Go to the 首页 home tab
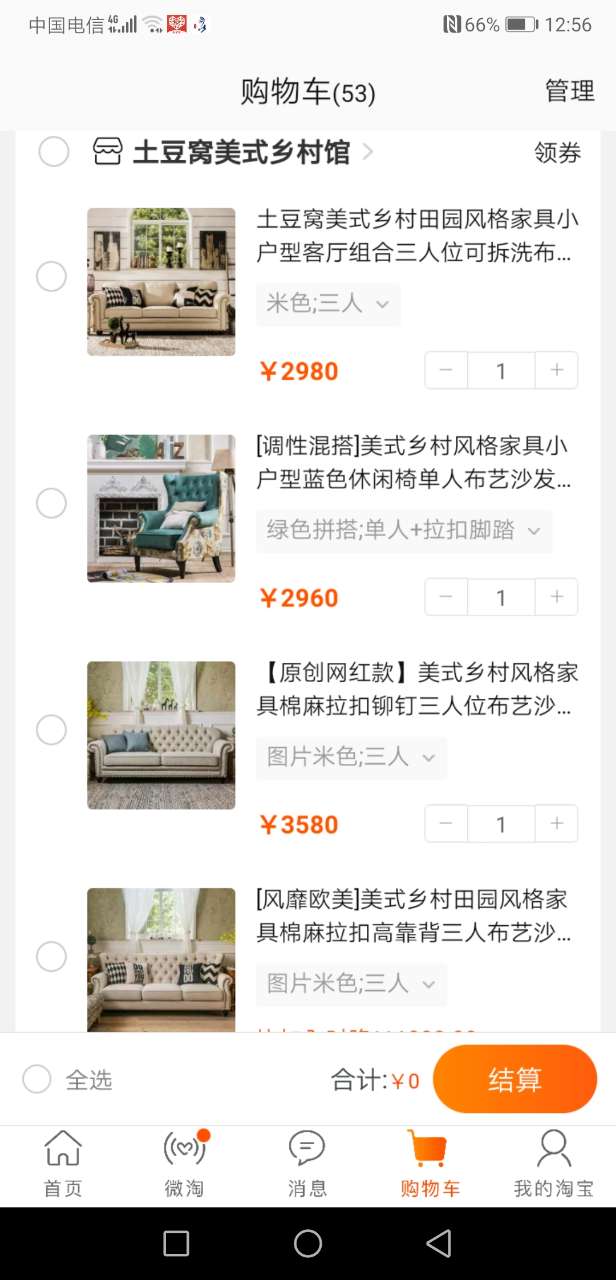Viewport: 616px width, 1280px height. pyautogui.click(x=63, y=1165)
